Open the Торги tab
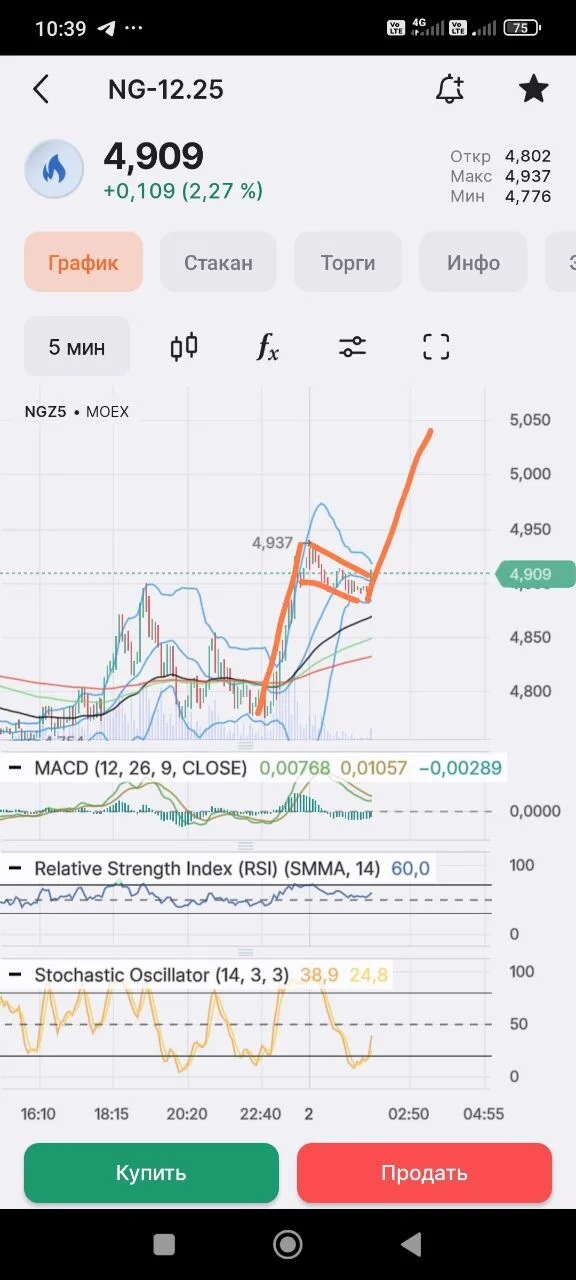This screenshot has height=1280, width=576. coord(348,263)
